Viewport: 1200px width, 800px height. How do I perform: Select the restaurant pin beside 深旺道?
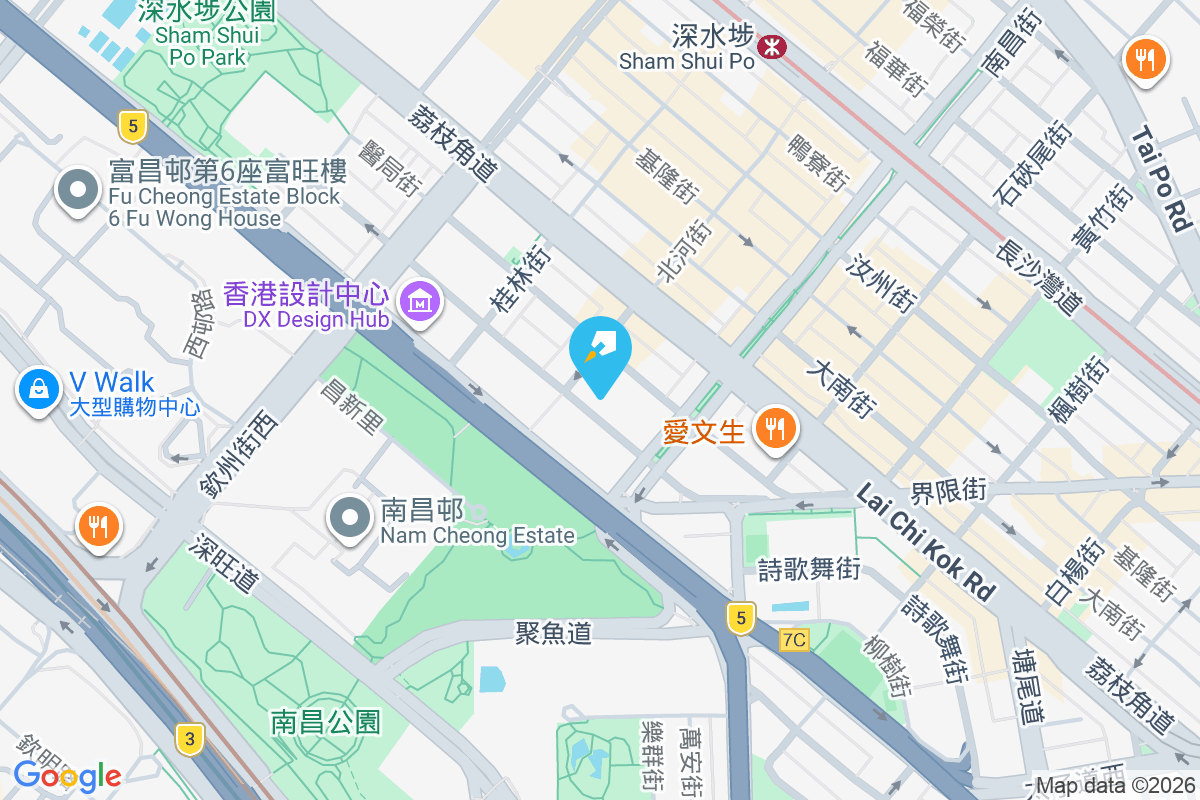click(x=98, y=524)
